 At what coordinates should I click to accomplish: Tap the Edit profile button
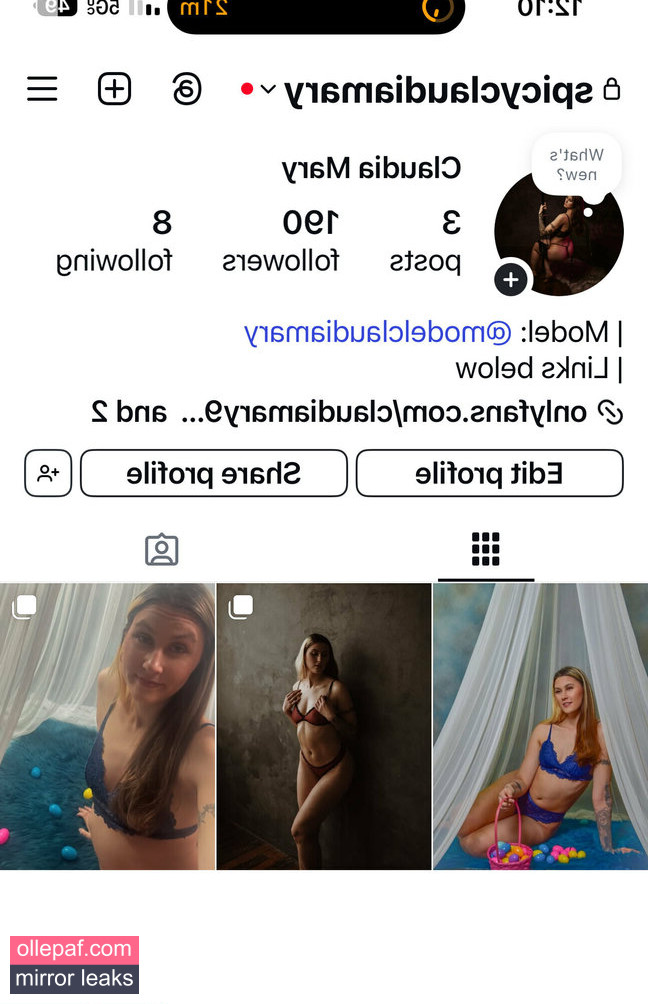(489, 473)
